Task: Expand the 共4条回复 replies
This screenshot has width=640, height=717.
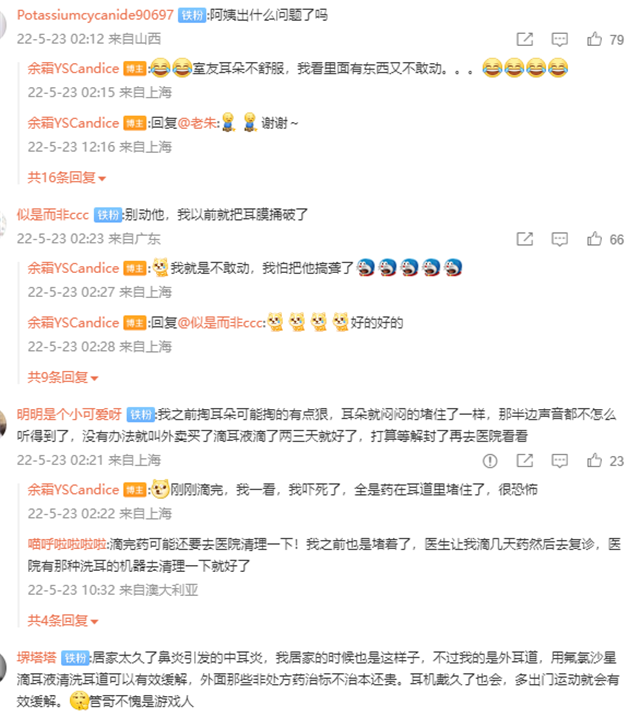Action: coord(62,620)
